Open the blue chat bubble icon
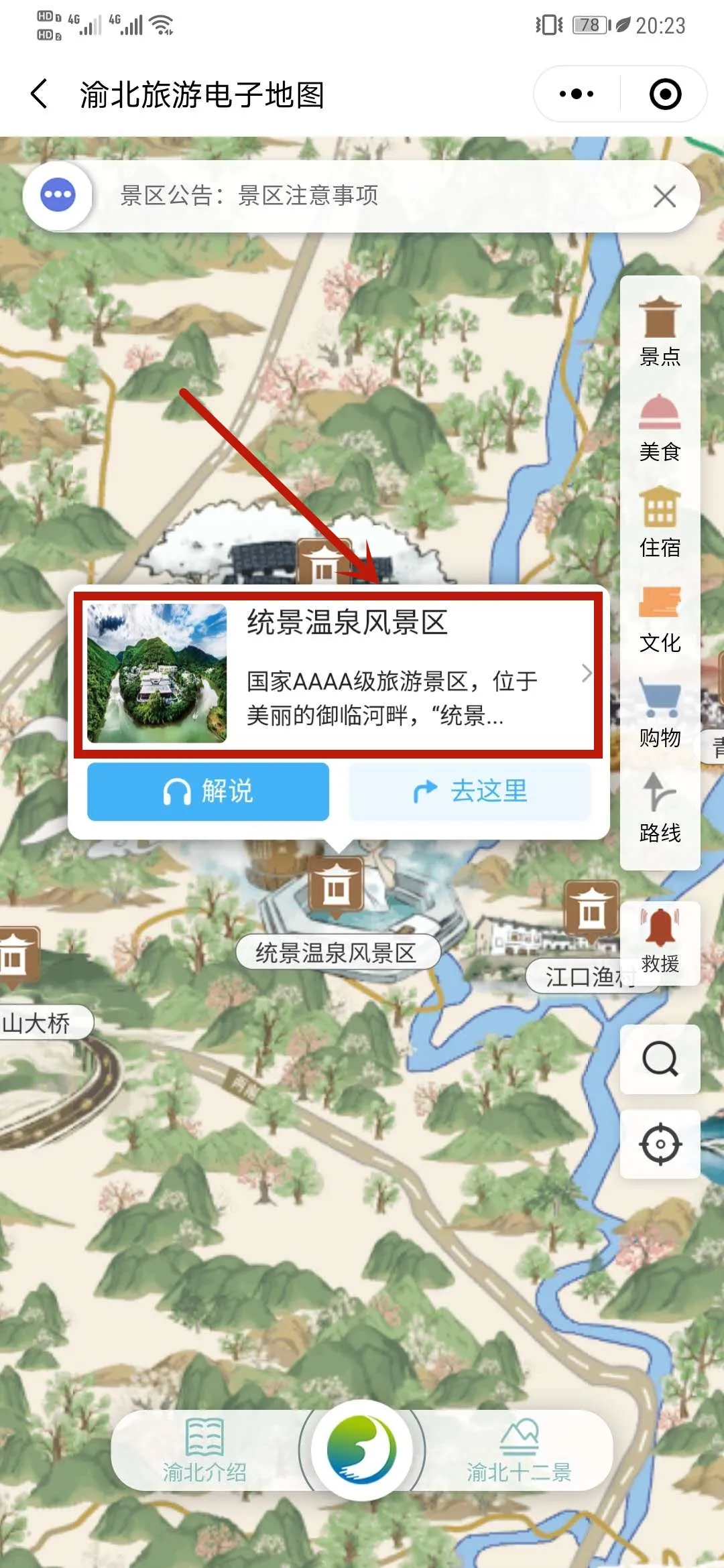Screen dimensions: 724x1568 (x=58, y=196)
